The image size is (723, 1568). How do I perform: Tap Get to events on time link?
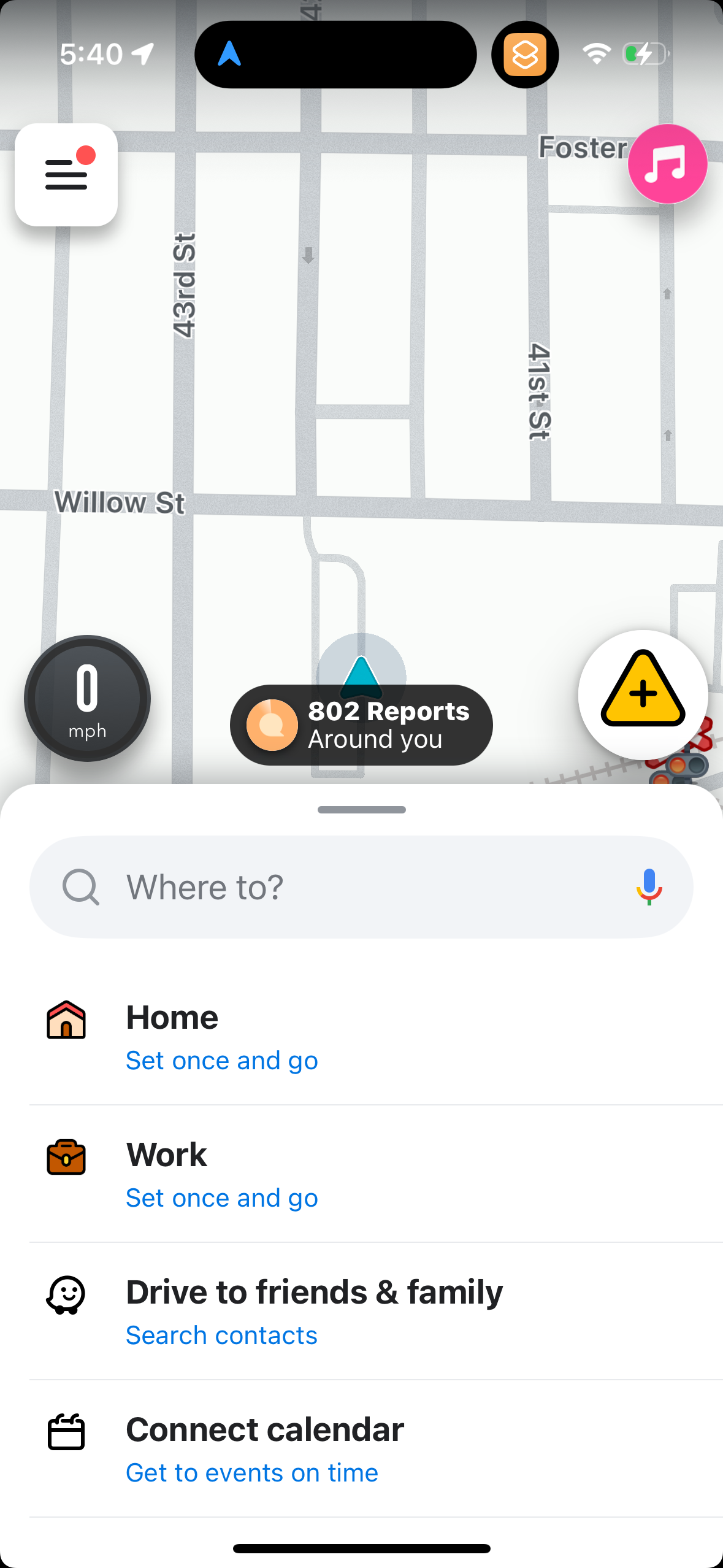[x=251, y=1472]
